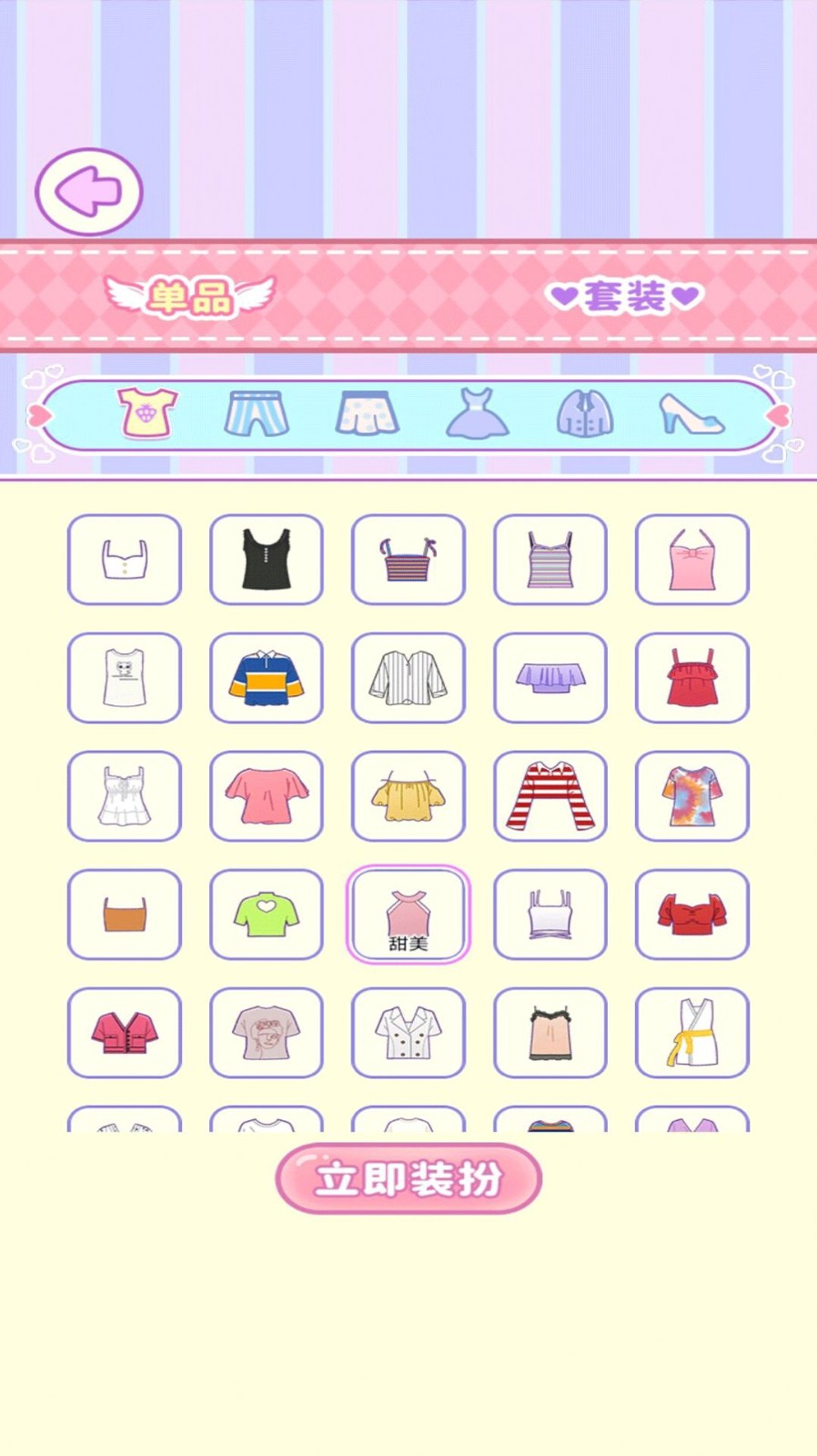This screenshot has height=1456, width=817.
Task: Select the pink halter top labeled 甜美
Action: pyautogui.click(x=408, y=915)
